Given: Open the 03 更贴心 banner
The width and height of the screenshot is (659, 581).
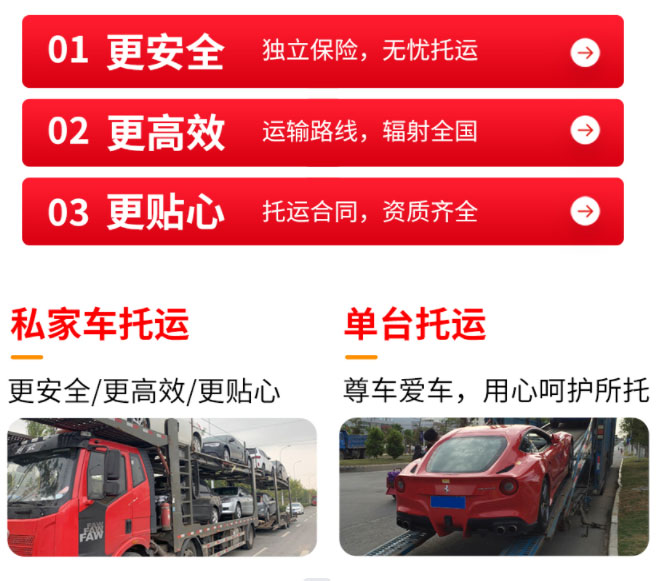Looking at the screenshot, I should tap(322, 212).
